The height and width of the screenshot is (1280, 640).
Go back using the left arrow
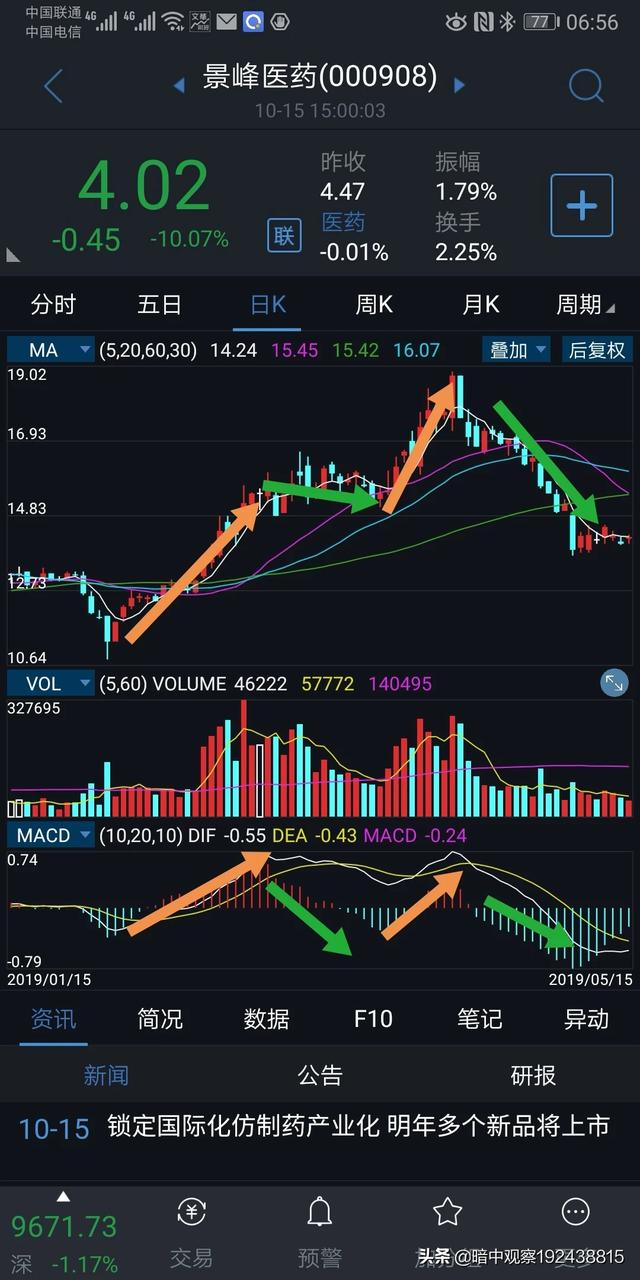tap(53, 87)
